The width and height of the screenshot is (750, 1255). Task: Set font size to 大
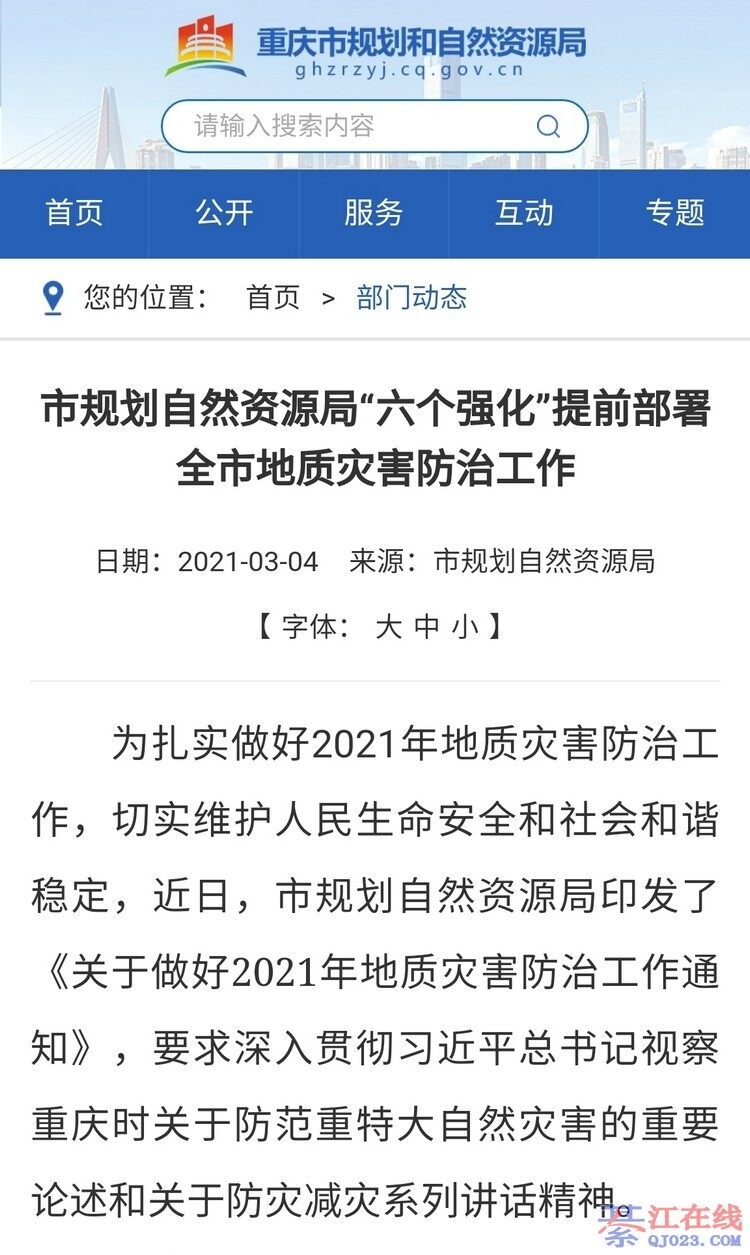coord(388,627)
